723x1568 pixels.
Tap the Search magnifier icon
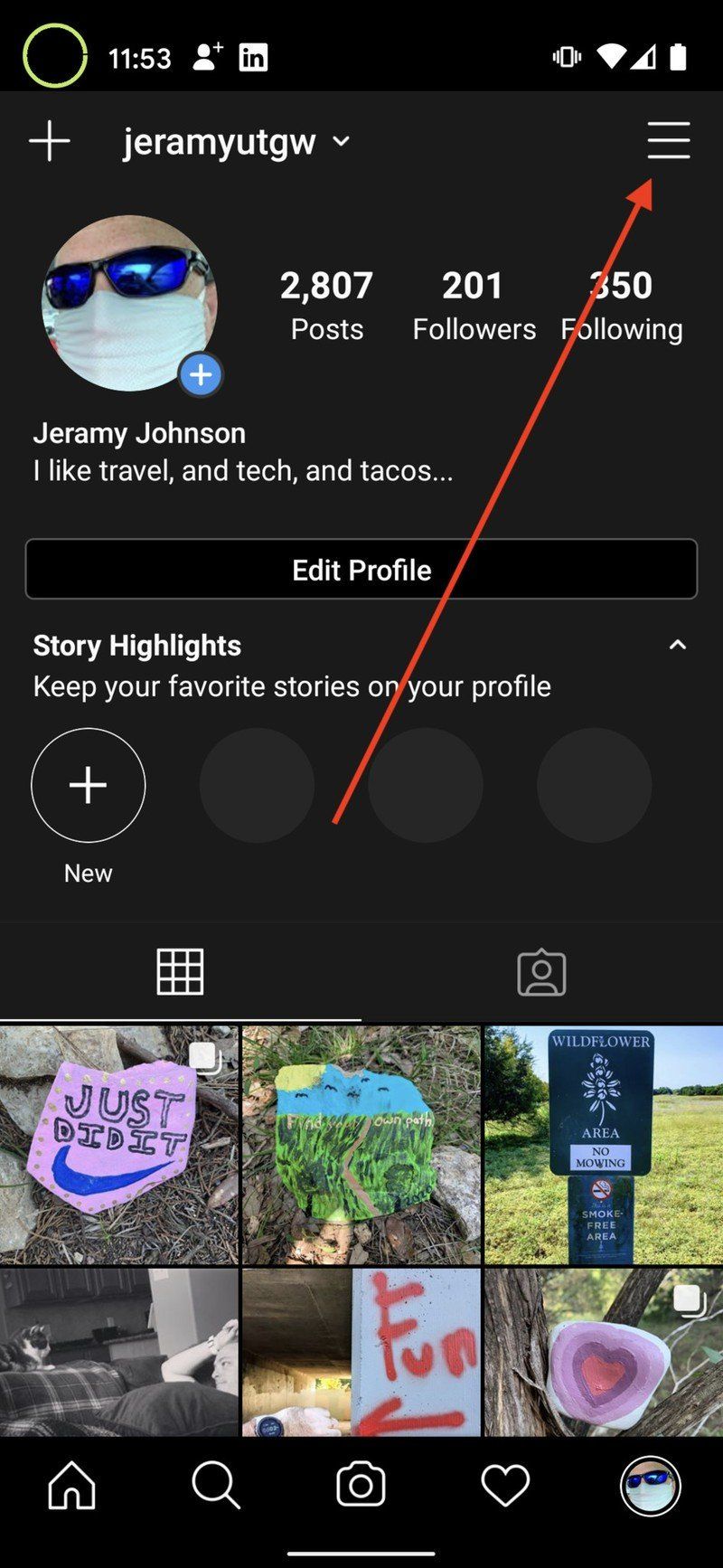[x=216, y=1484]
